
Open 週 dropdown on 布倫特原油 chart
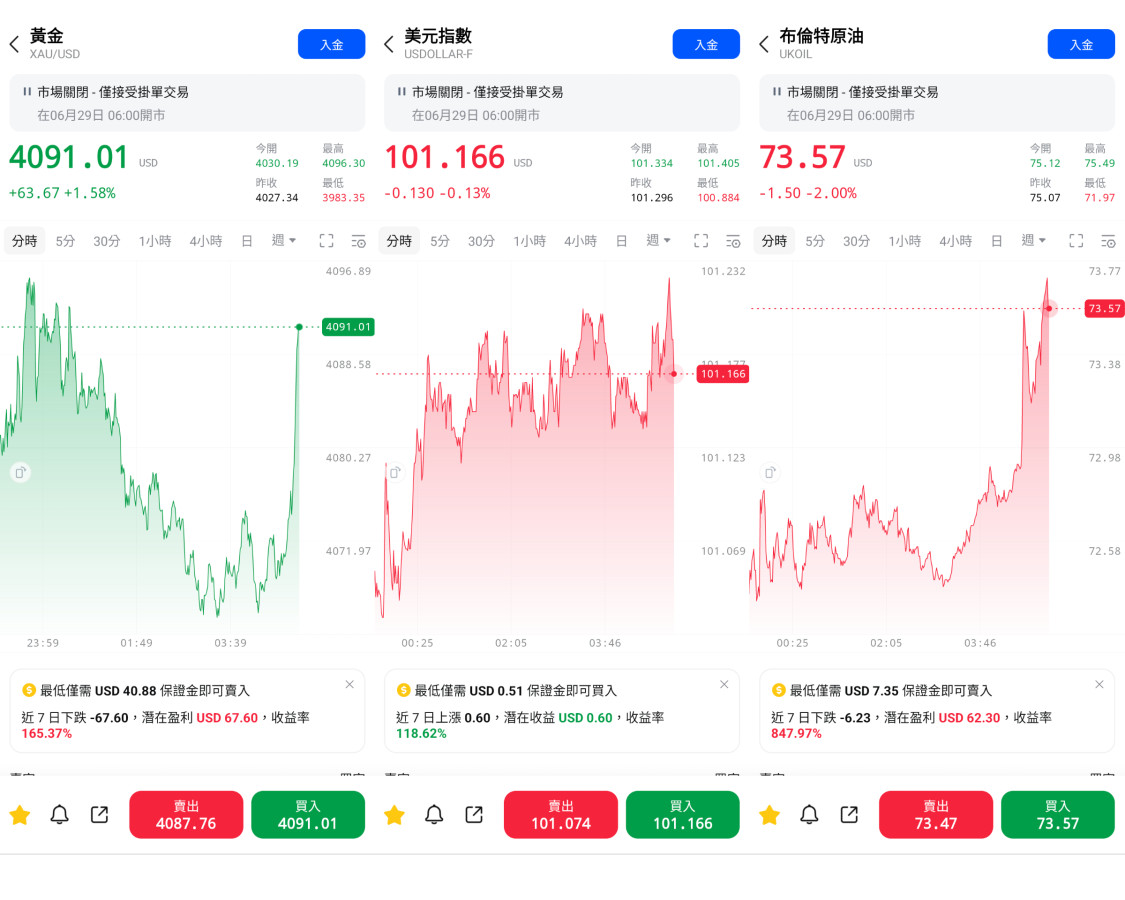click(1033, 240)
